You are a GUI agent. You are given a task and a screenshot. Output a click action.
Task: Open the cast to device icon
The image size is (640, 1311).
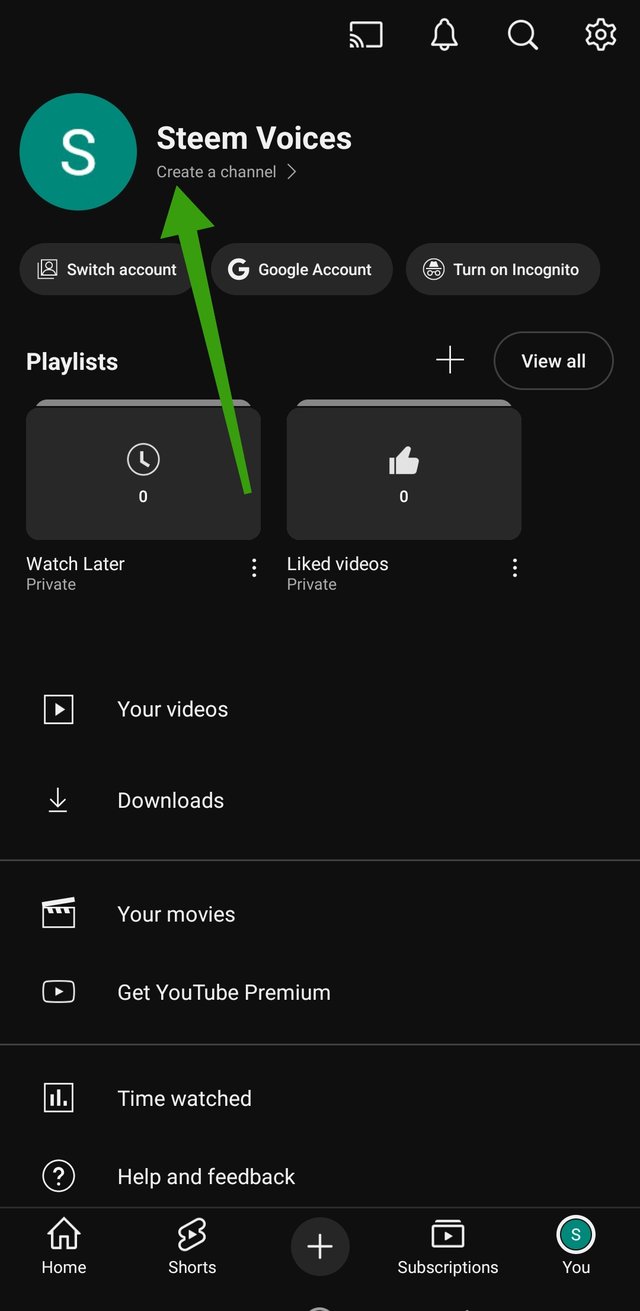tap(366, 36)
